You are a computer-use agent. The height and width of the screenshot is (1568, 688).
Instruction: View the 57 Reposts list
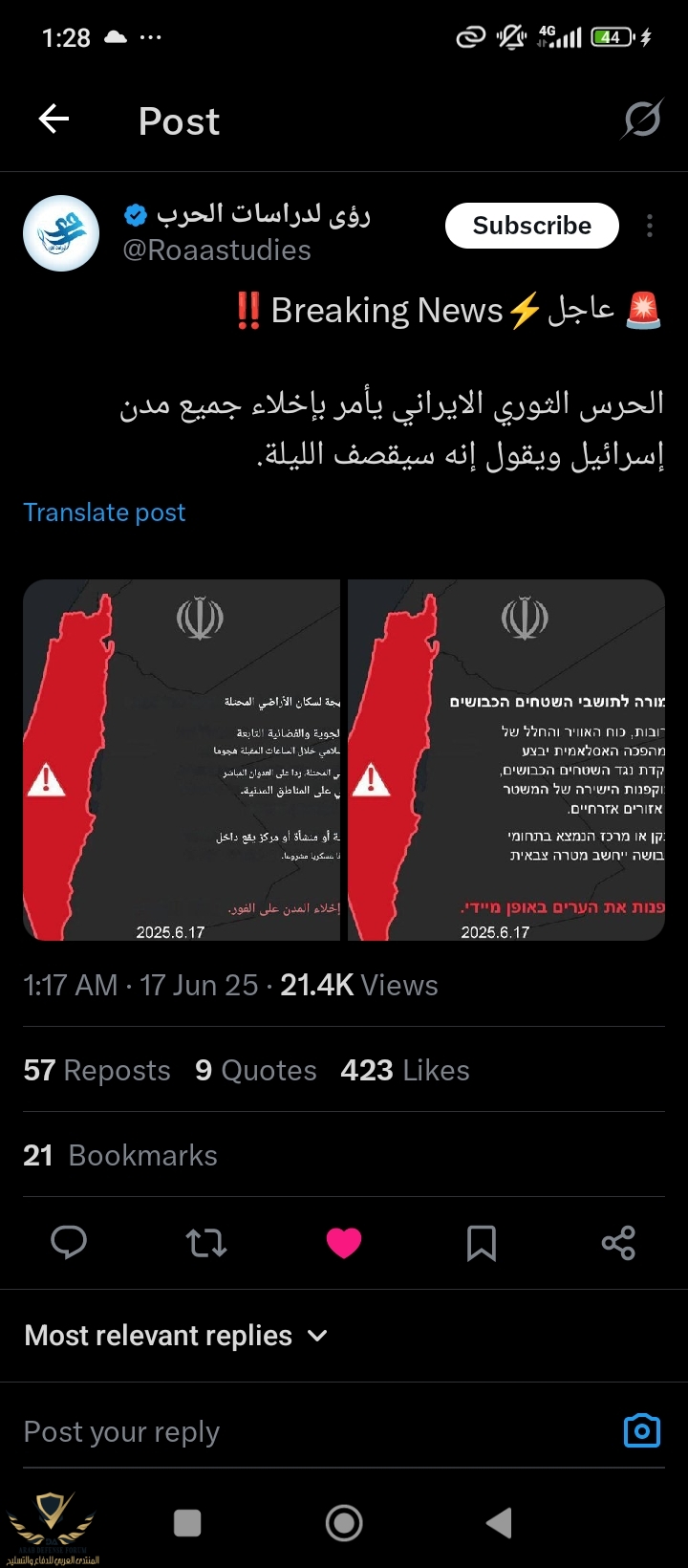[x=97, y=1070]
